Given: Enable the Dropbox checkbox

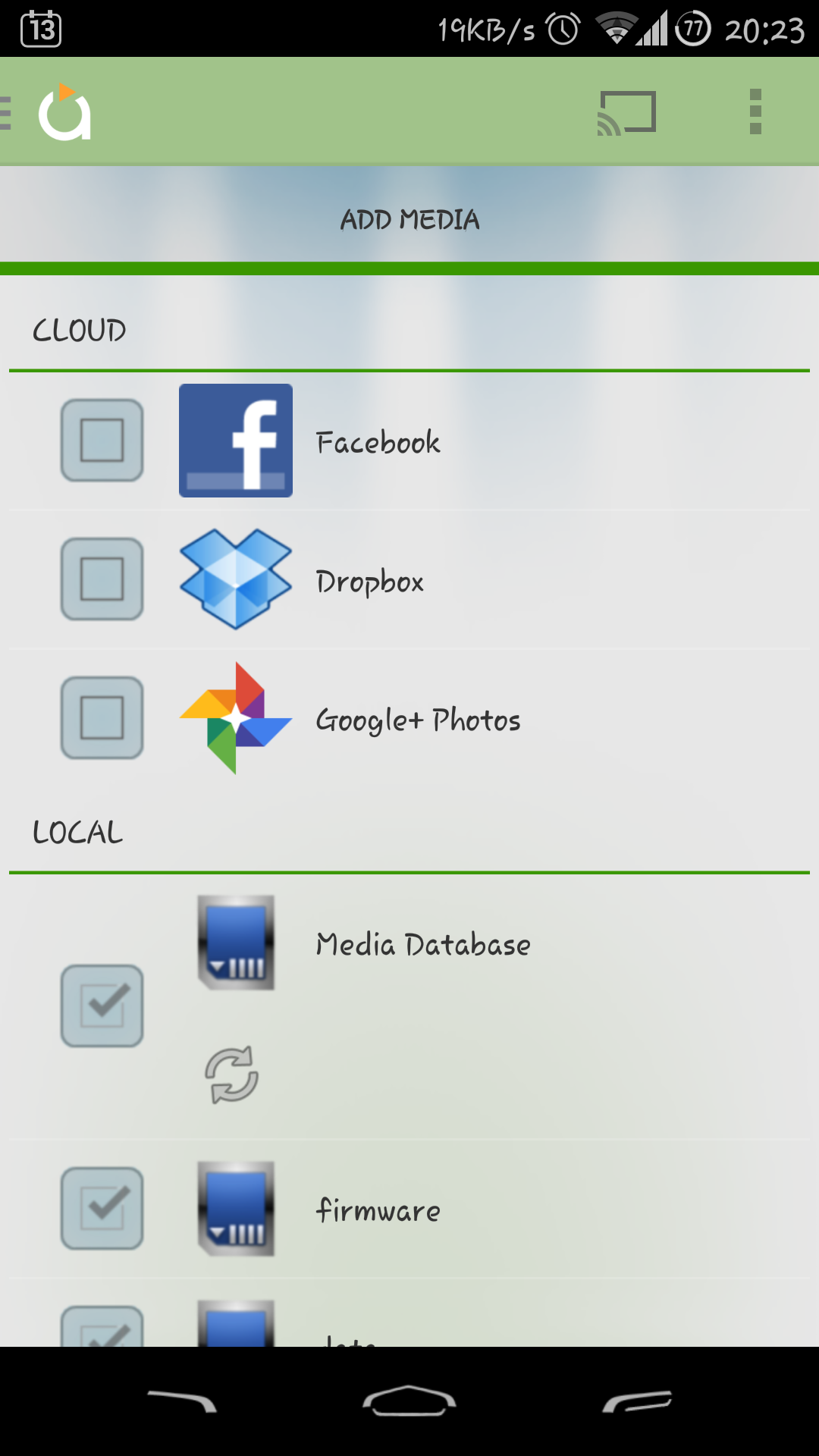Looking at the screenshot, I should click(102, 579).
